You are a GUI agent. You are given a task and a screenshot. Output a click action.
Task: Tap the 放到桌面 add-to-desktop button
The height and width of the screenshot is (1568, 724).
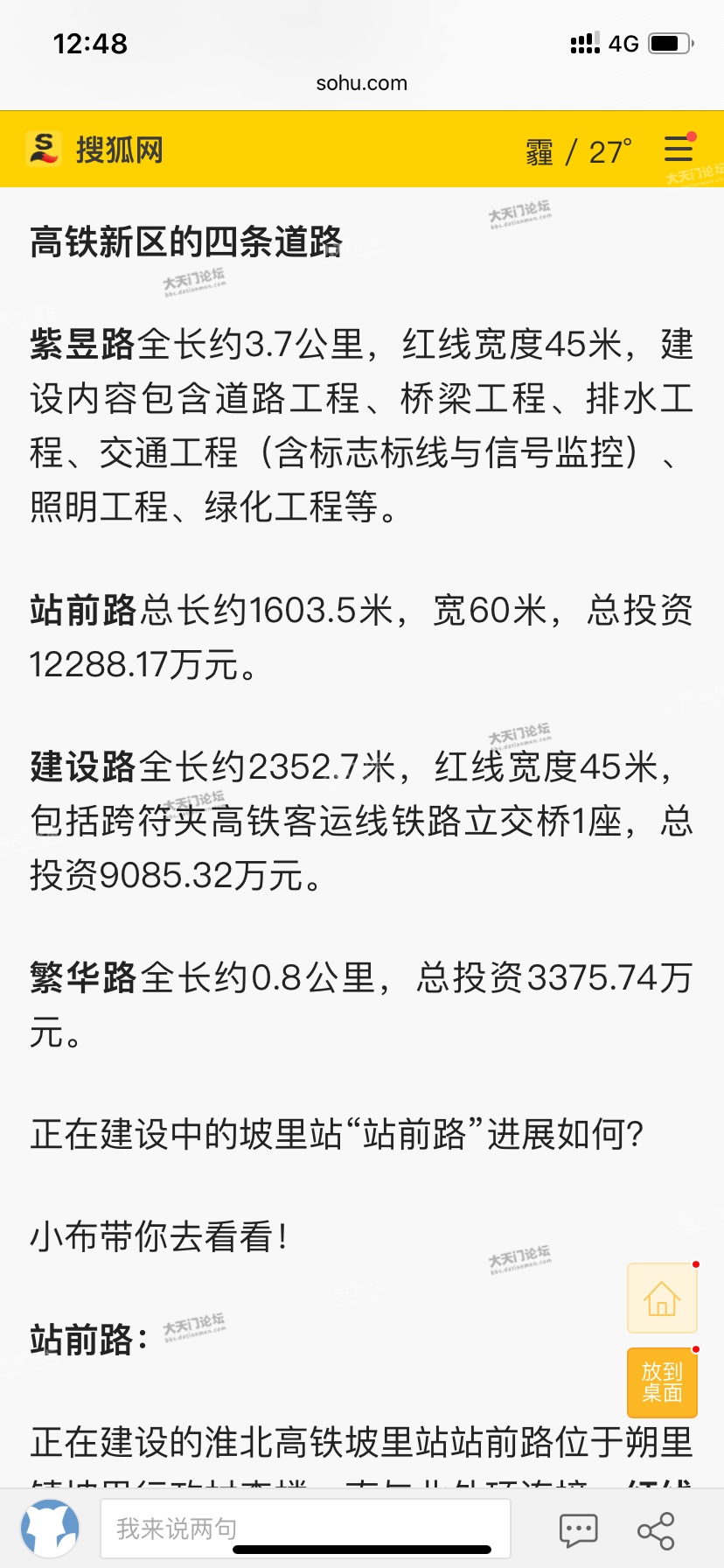point(662,1382)
